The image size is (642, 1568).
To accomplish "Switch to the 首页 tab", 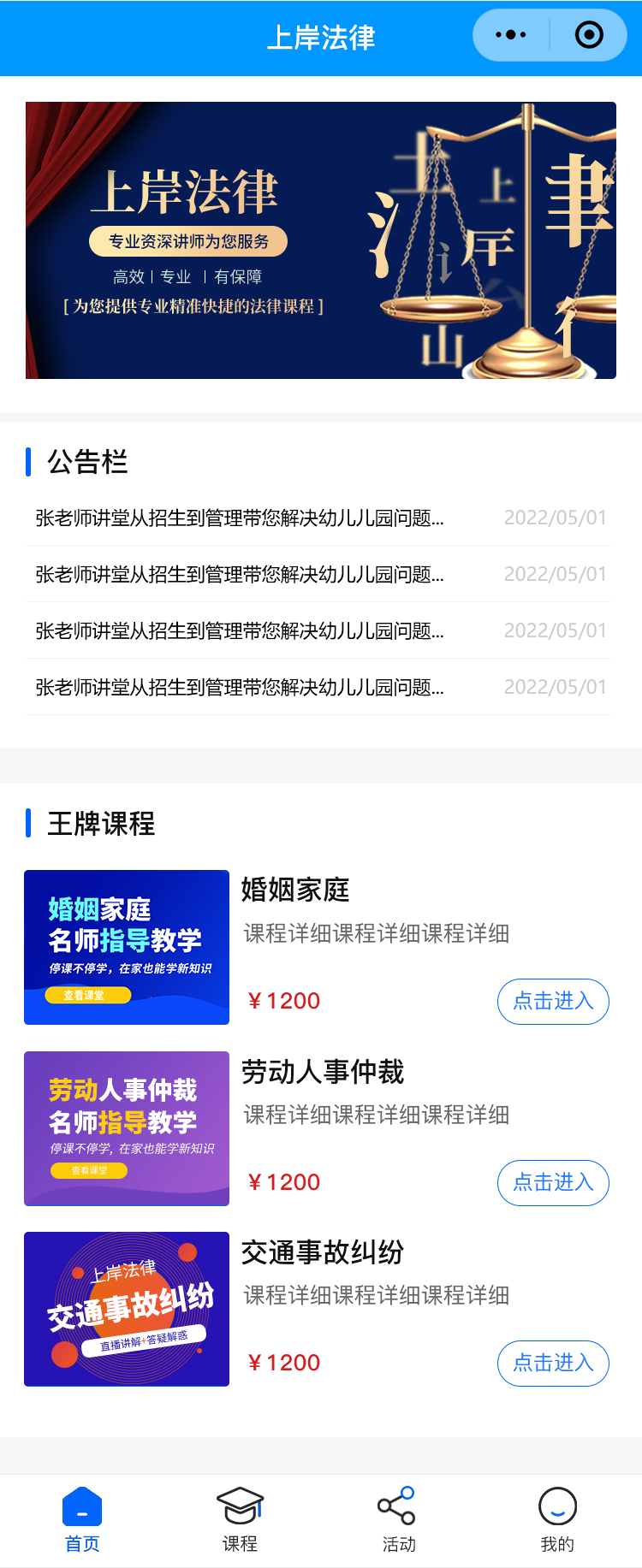I will 82,1520.
